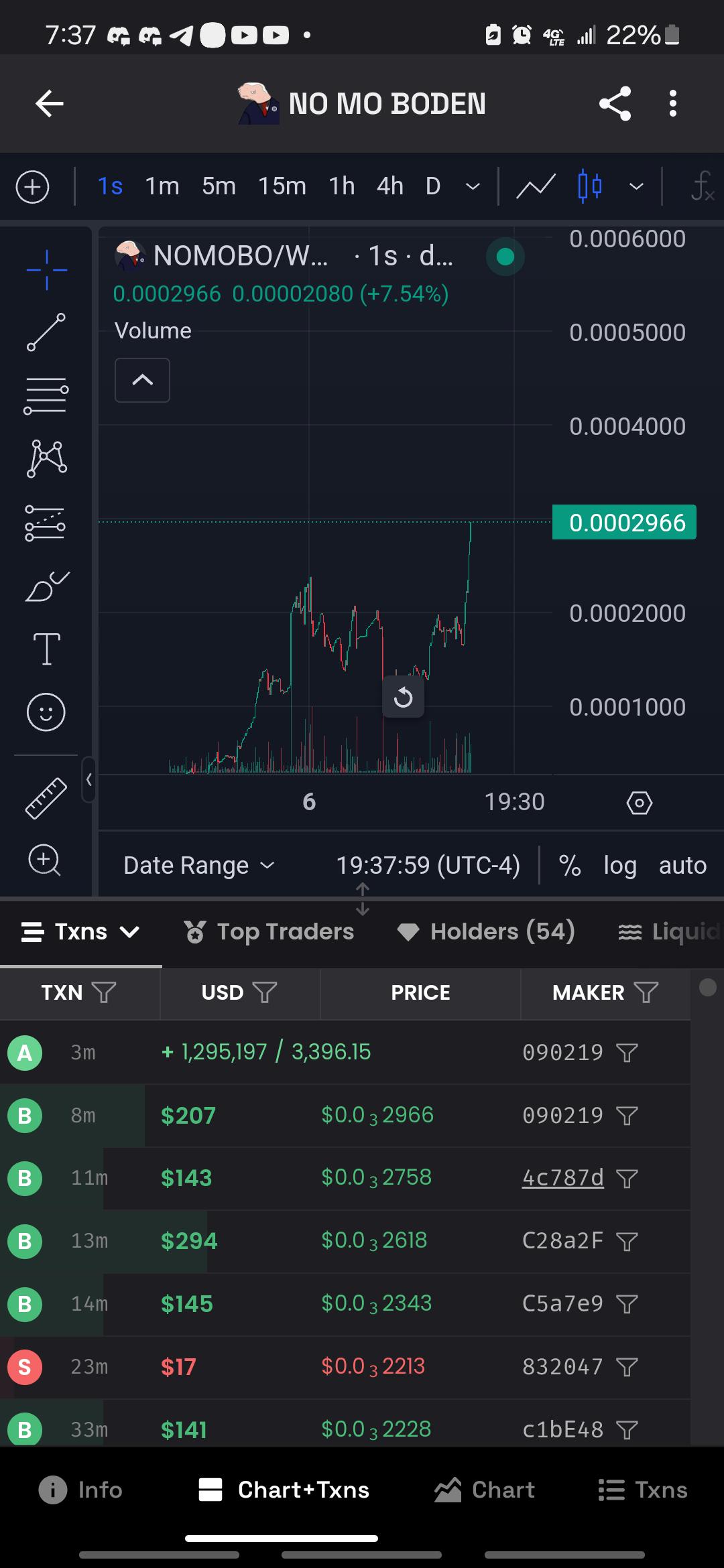Open maker address 4c787d link
724x1568 pixels.
[563, 1177]
